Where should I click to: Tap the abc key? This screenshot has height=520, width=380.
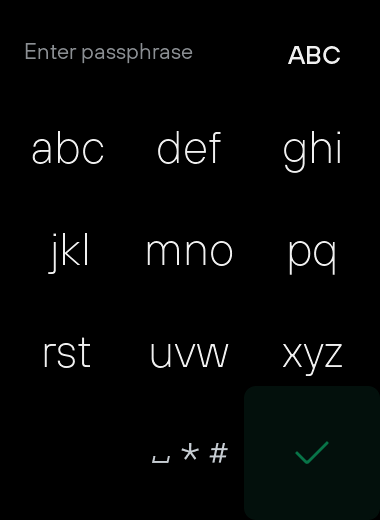[x=68, y=148]
